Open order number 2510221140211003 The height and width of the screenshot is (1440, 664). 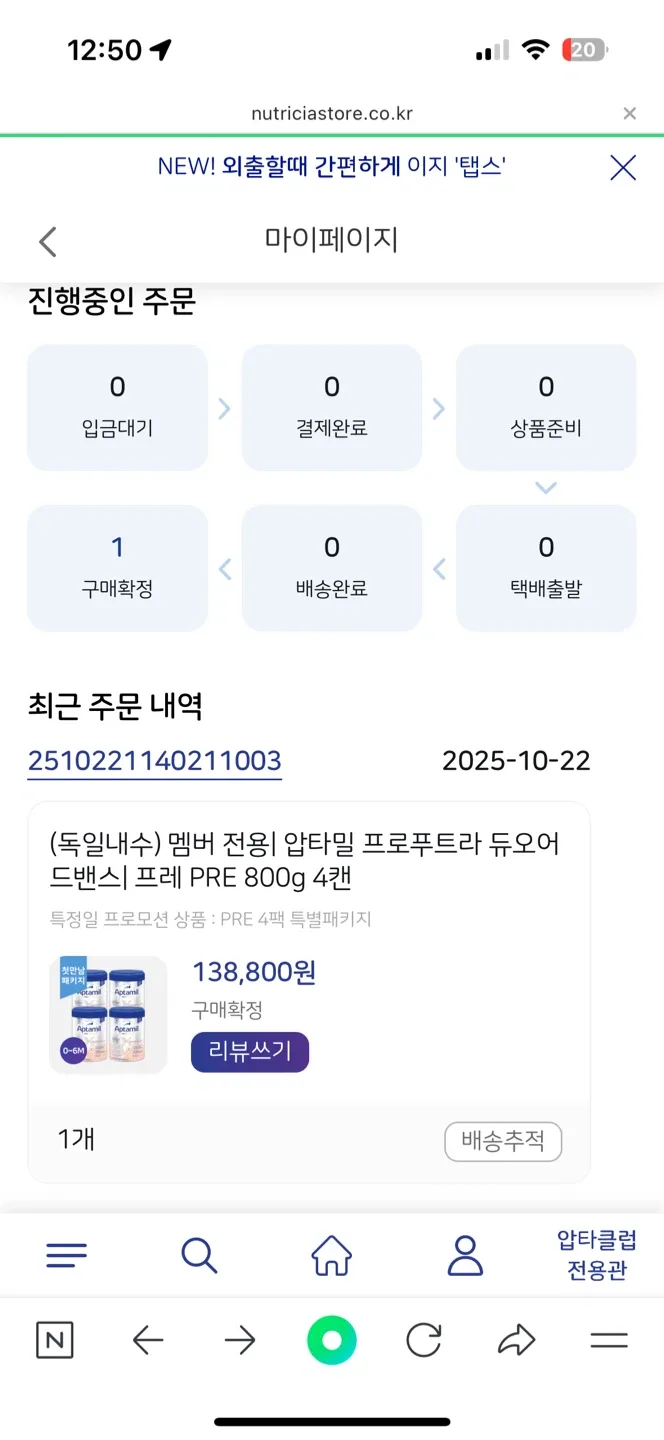[154, 761]
